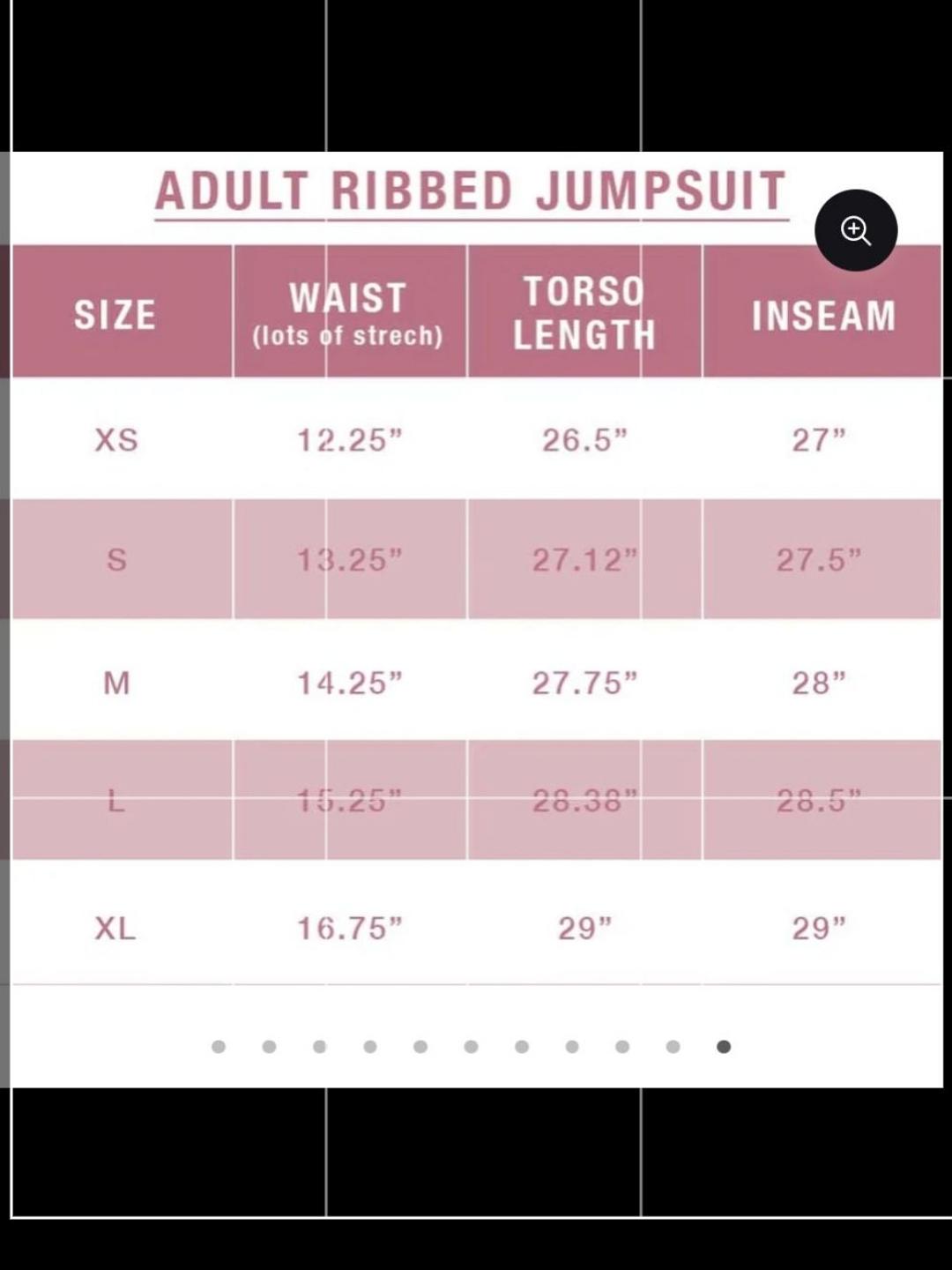
Task: Tap the zoom magnifier on the size chart
Action: coord(856,230)
